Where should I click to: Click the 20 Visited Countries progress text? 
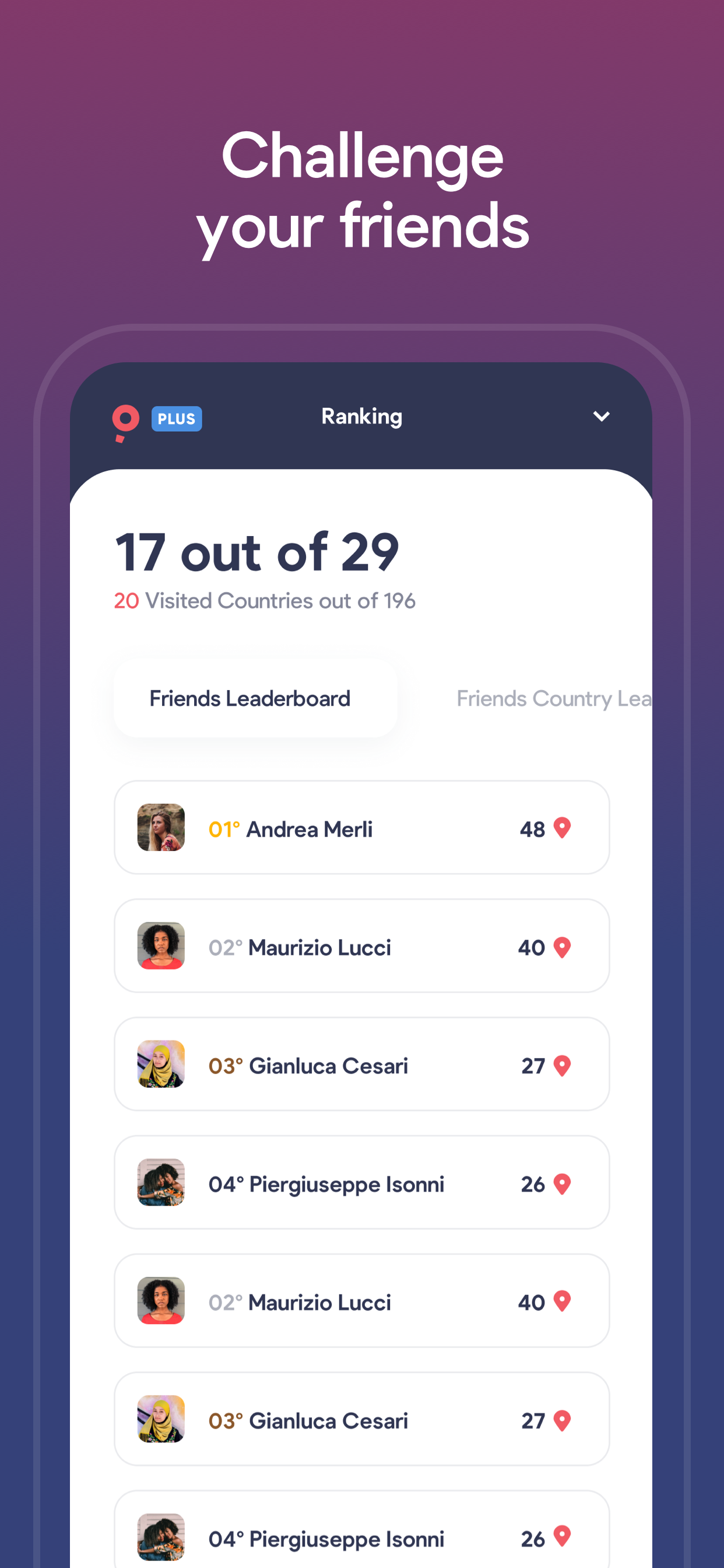point(264,601)
